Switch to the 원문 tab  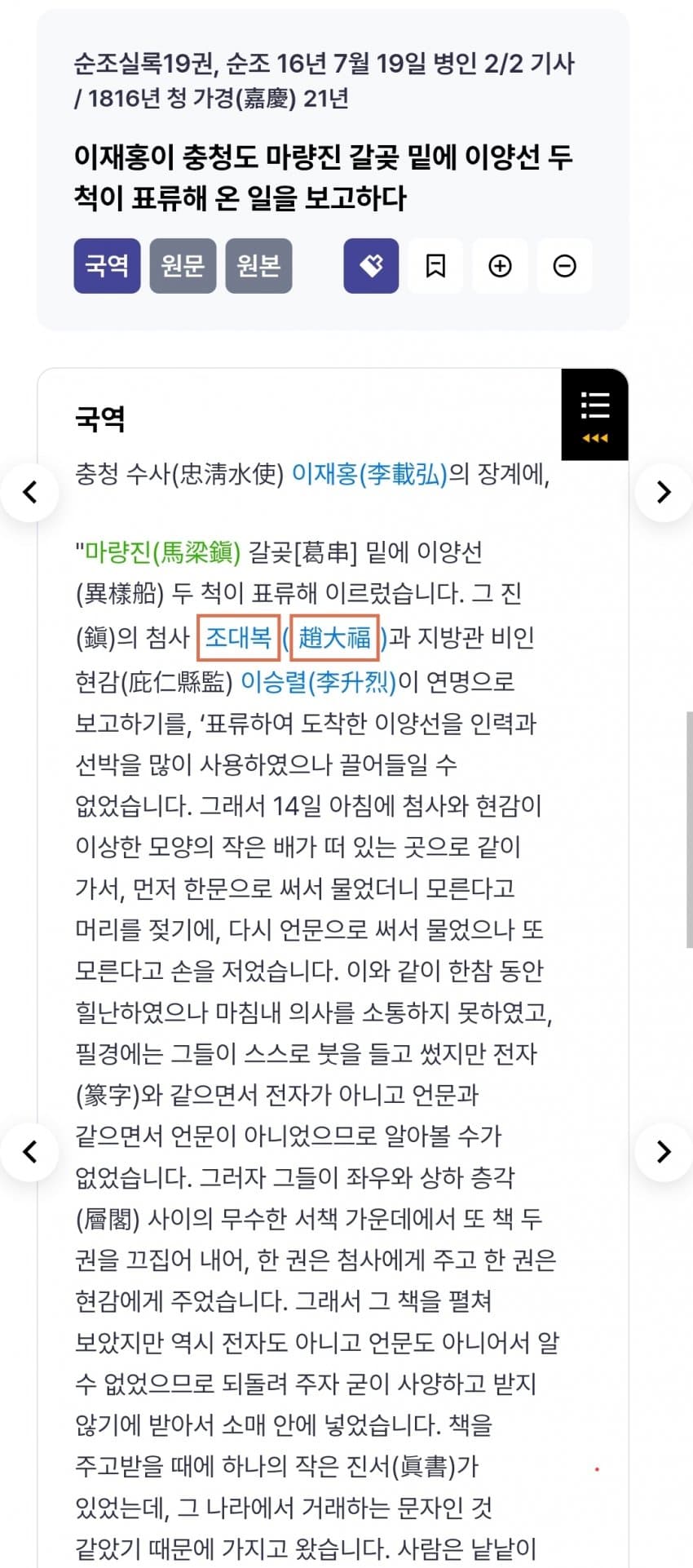pyautogui.click(x=183, y=266)
